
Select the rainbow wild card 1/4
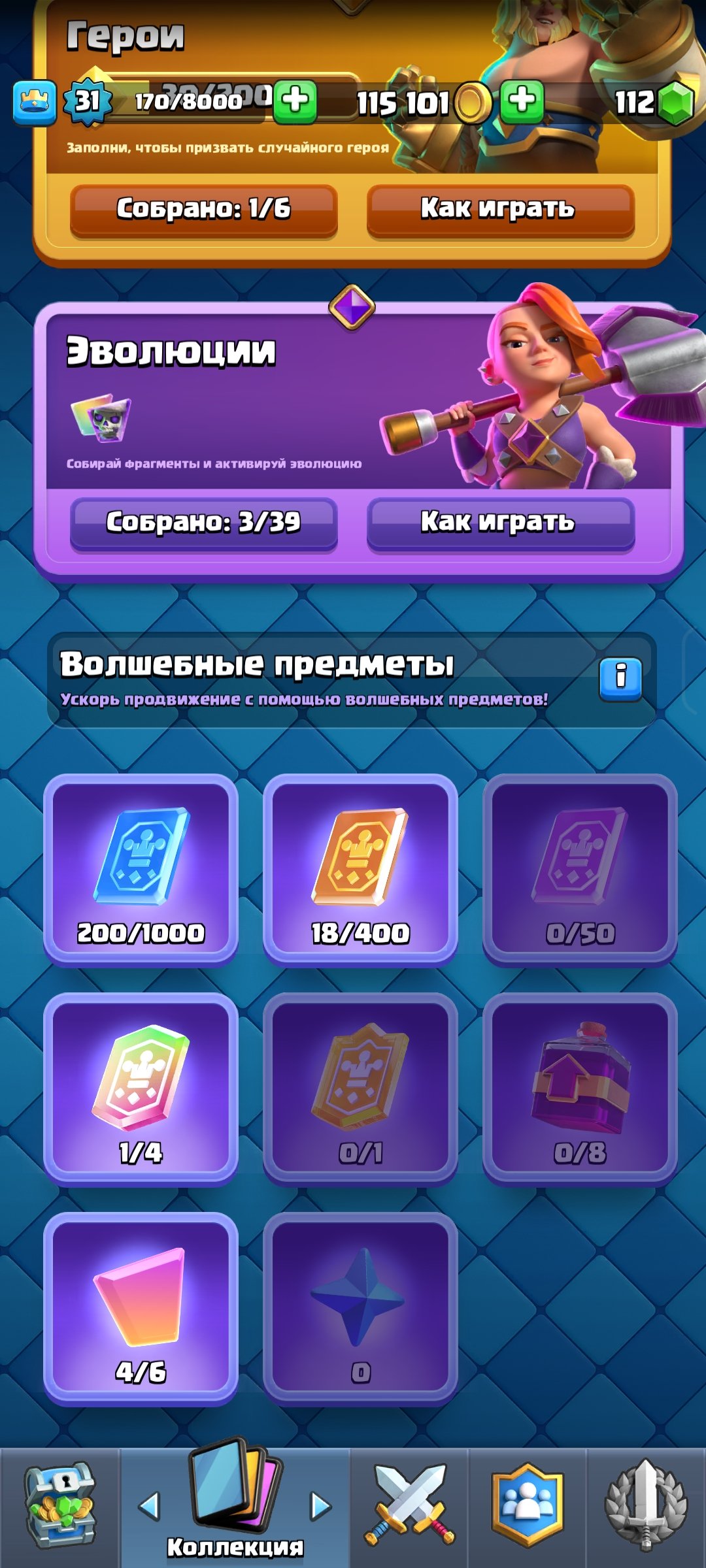coord(141,1088)
